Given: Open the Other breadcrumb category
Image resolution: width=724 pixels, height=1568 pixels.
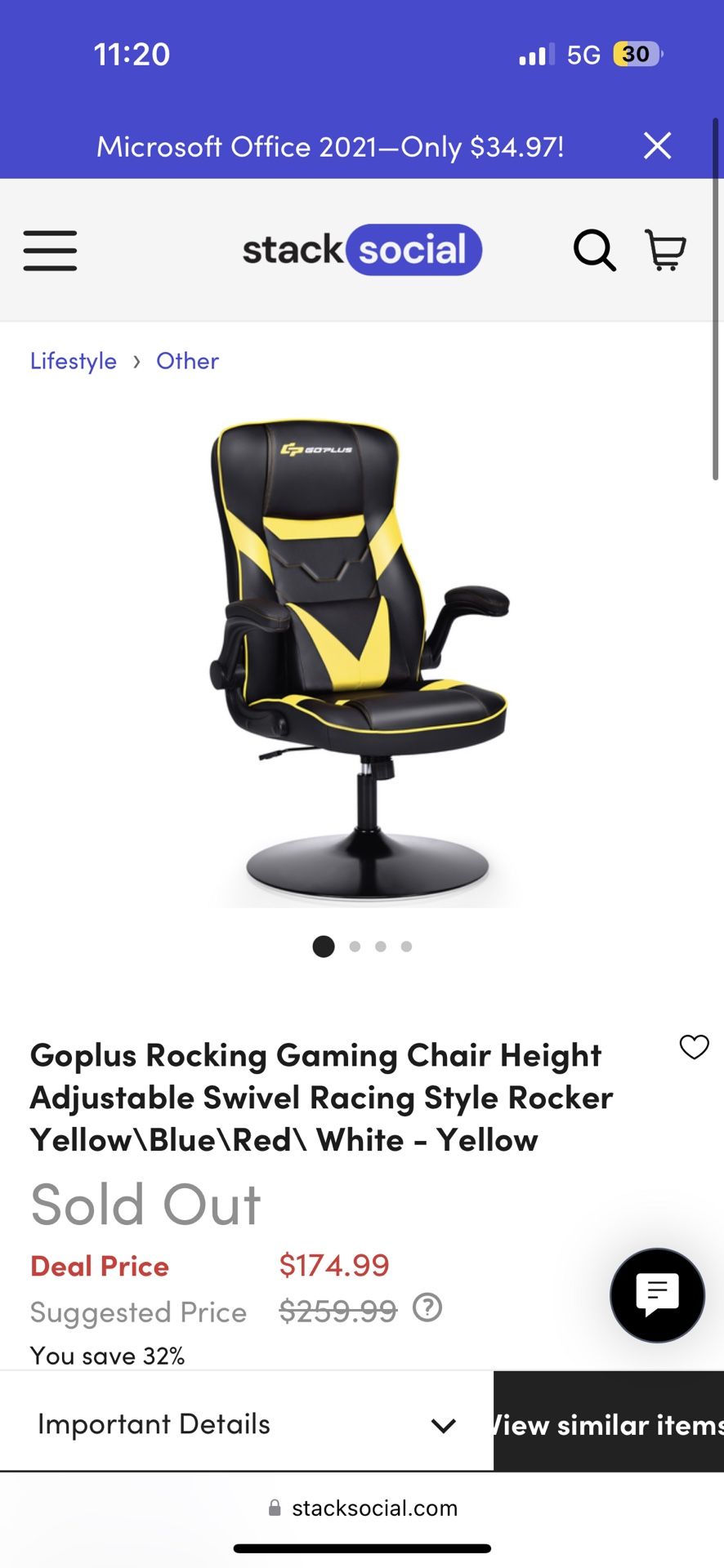Looking at the screenshot, I should 187,360.
